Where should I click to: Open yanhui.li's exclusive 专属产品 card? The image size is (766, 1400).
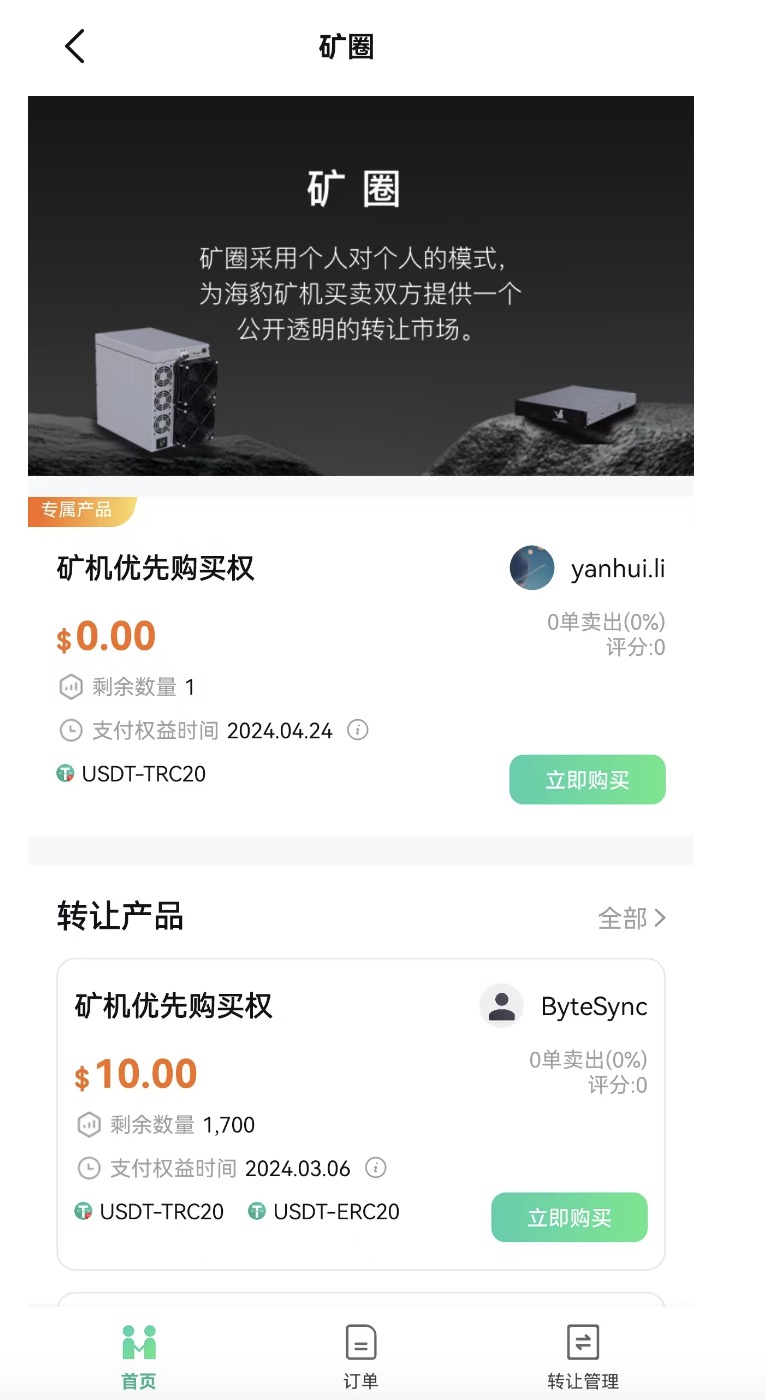click(361, 666)
